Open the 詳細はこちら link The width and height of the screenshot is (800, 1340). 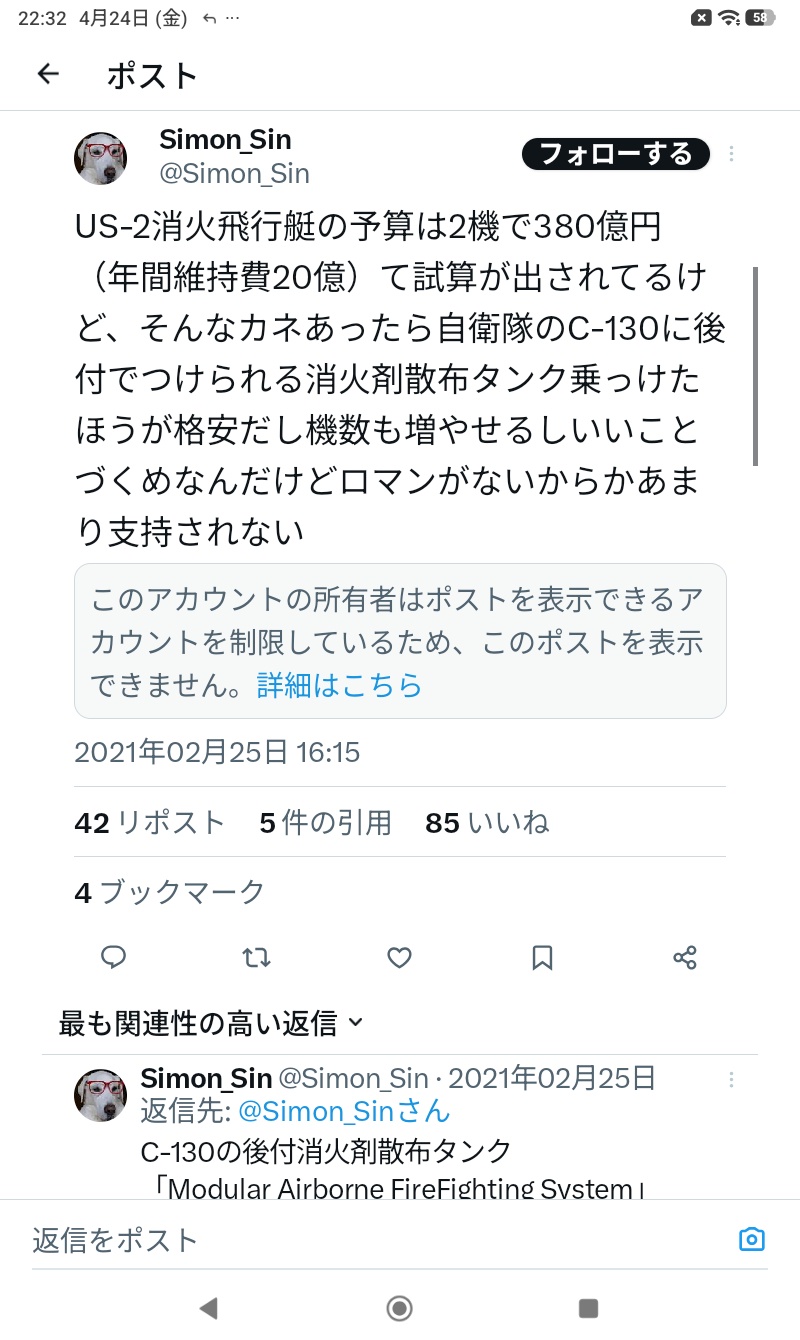340,685
